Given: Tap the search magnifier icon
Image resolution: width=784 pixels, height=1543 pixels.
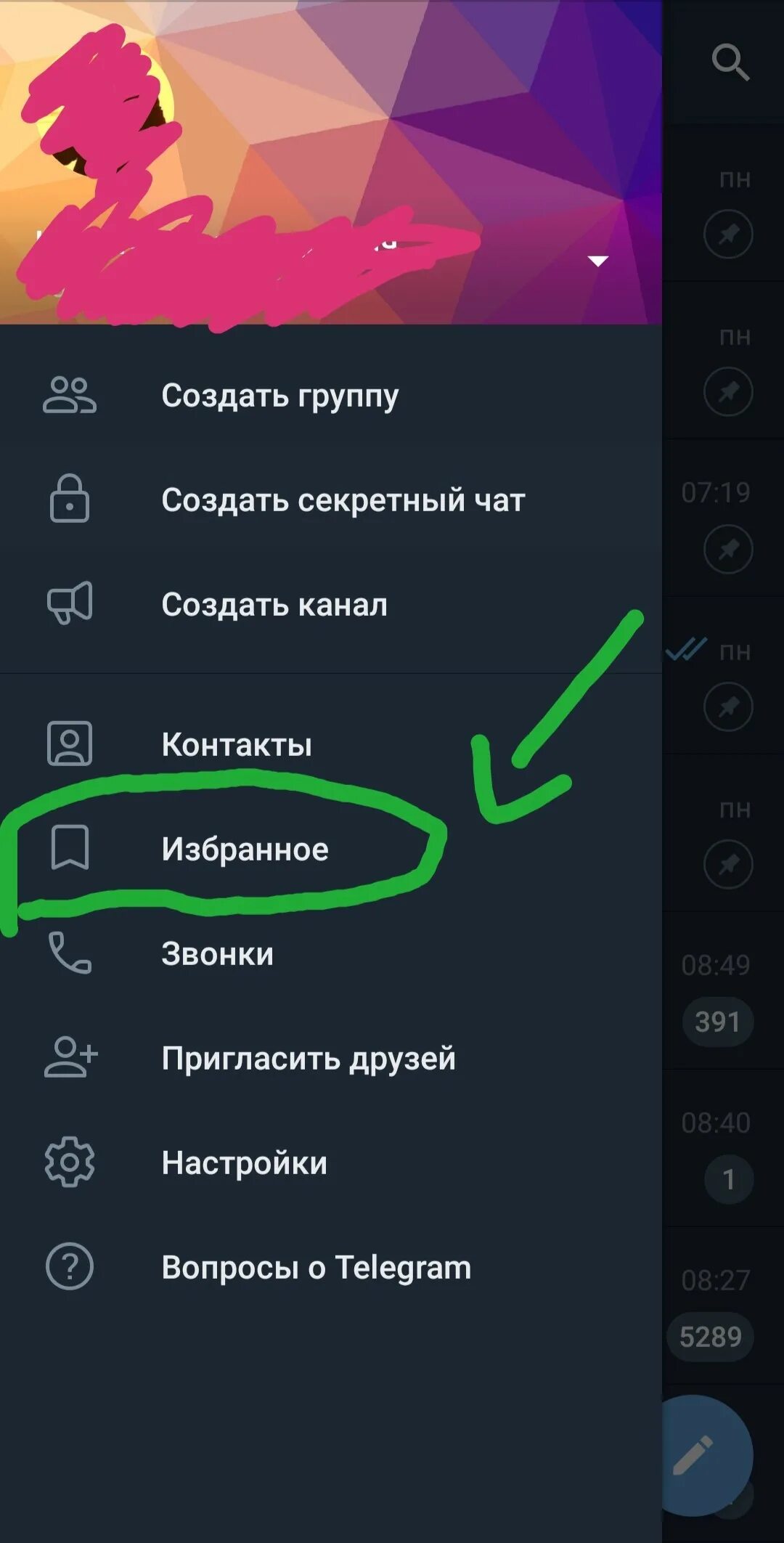Looking at the screenshot, I should (730, 62).
